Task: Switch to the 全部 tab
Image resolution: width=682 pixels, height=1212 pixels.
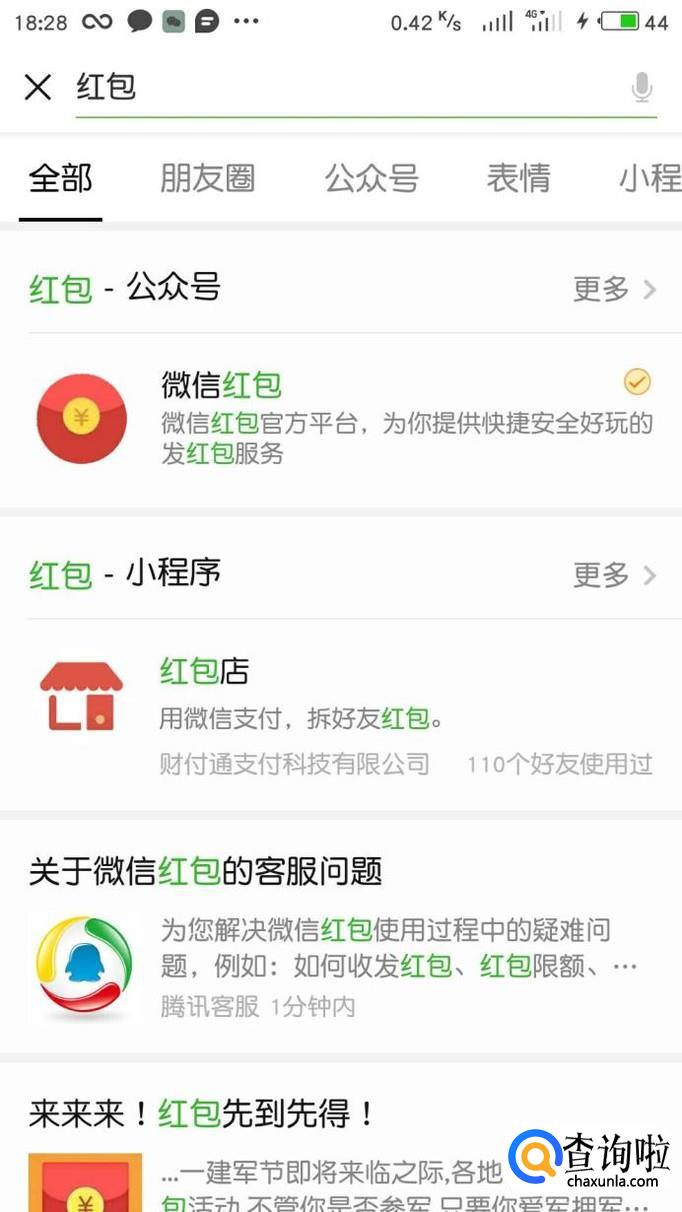Action: click(61, 179)
